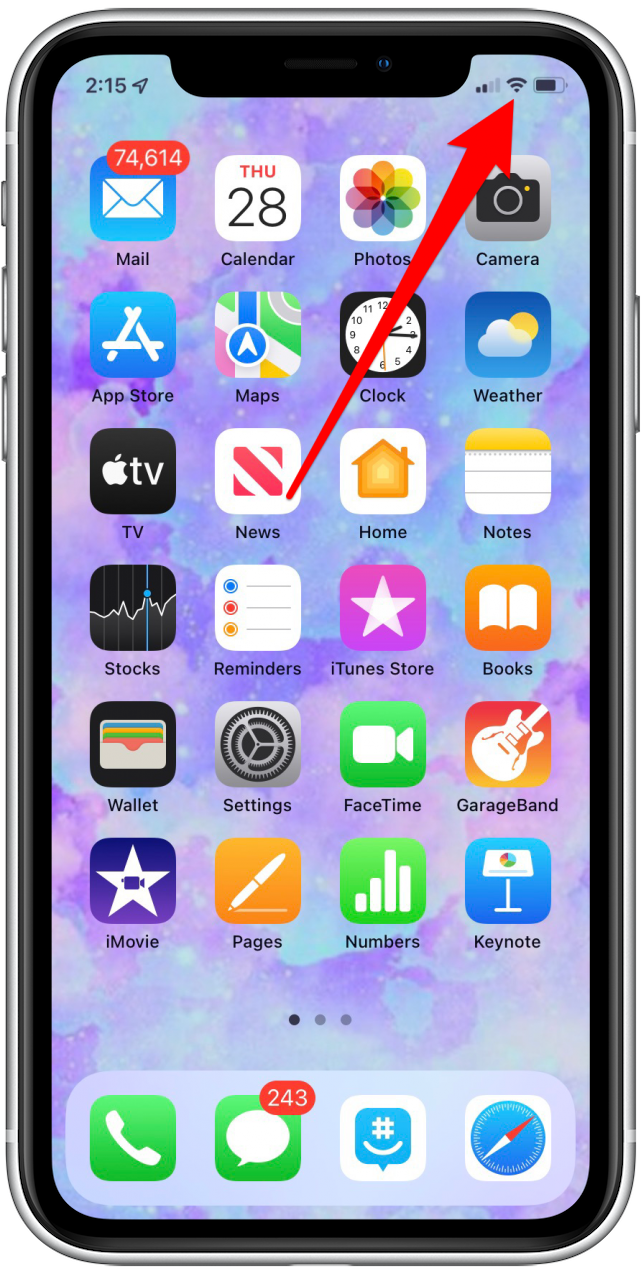
Task: Open the App Store
Action: point(132,335)
